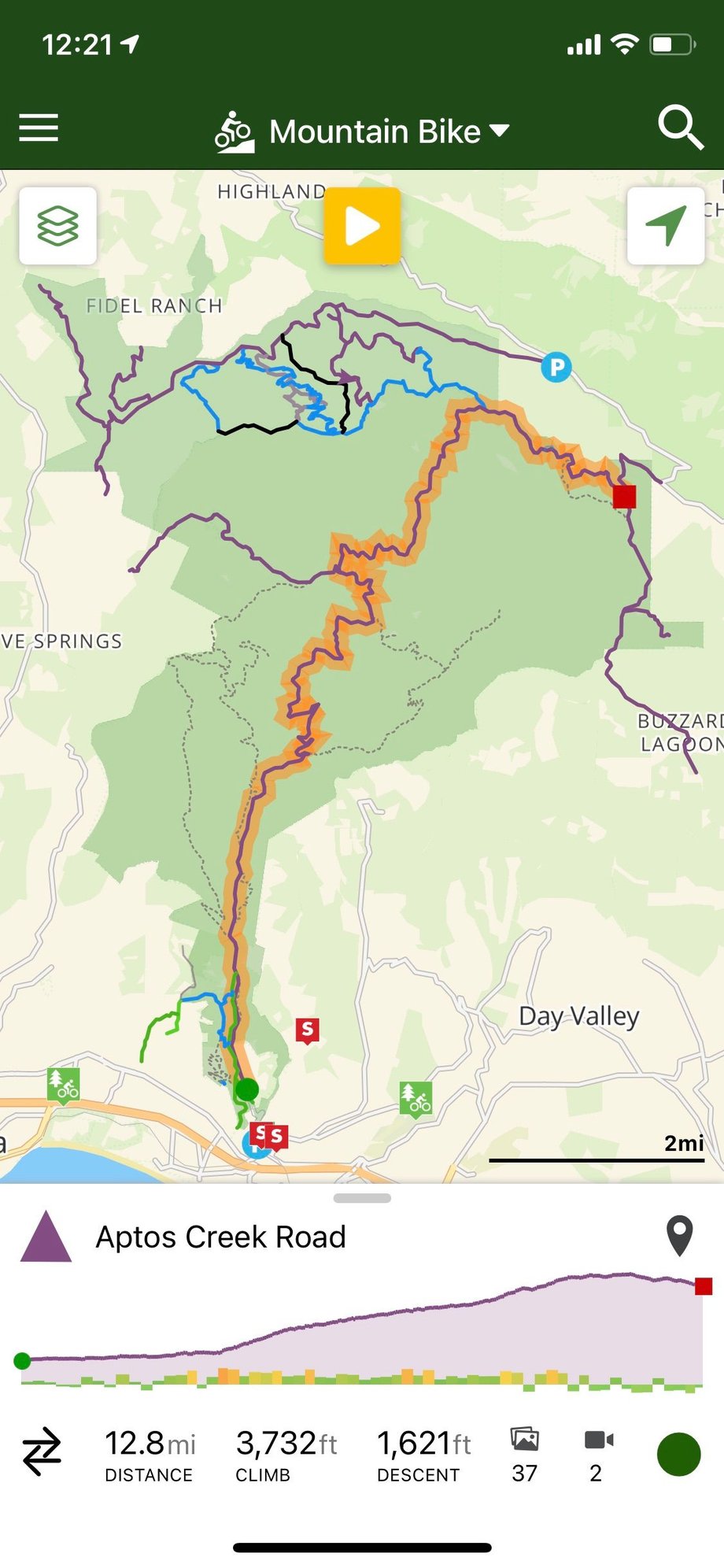
Task: Reverse the trail direction arrows
Action: [42, 1452]
